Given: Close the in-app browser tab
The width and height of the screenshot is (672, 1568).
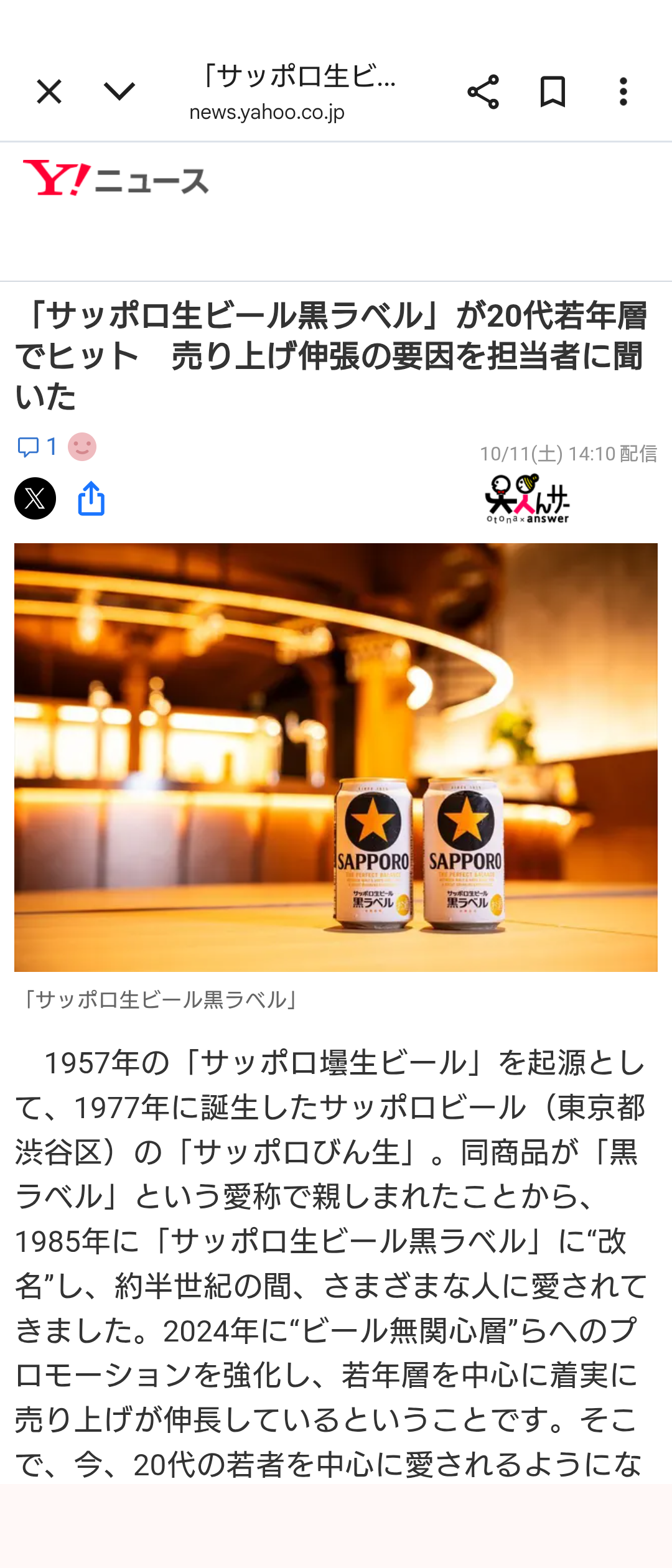Looking at the screenshot, I should (49, 91).
